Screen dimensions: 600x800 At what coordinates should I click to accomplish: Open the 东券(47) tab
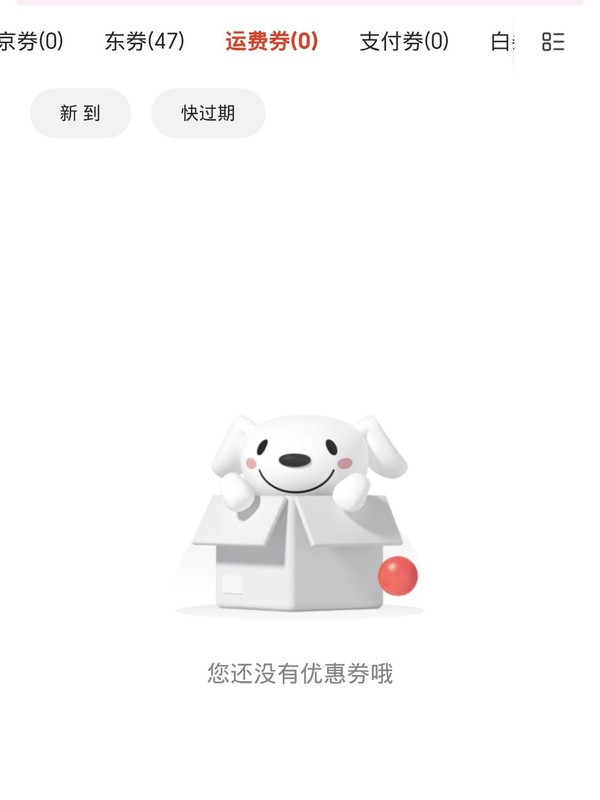(145, 42)
